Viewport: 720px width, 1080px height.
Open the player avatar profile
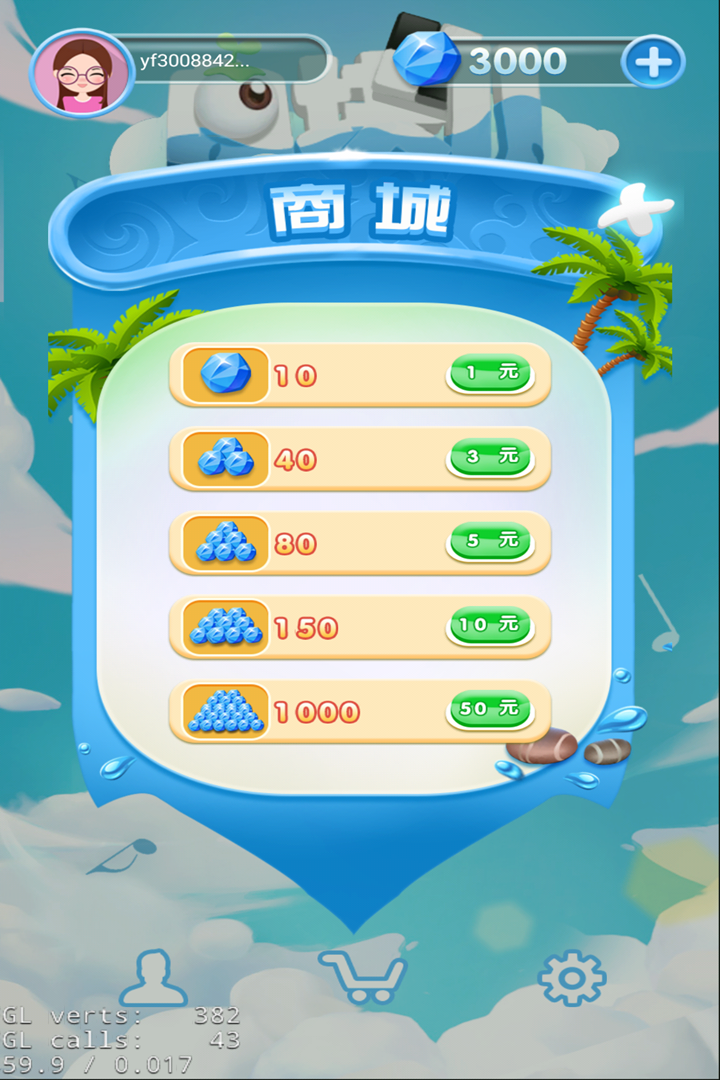coord(82,73)
